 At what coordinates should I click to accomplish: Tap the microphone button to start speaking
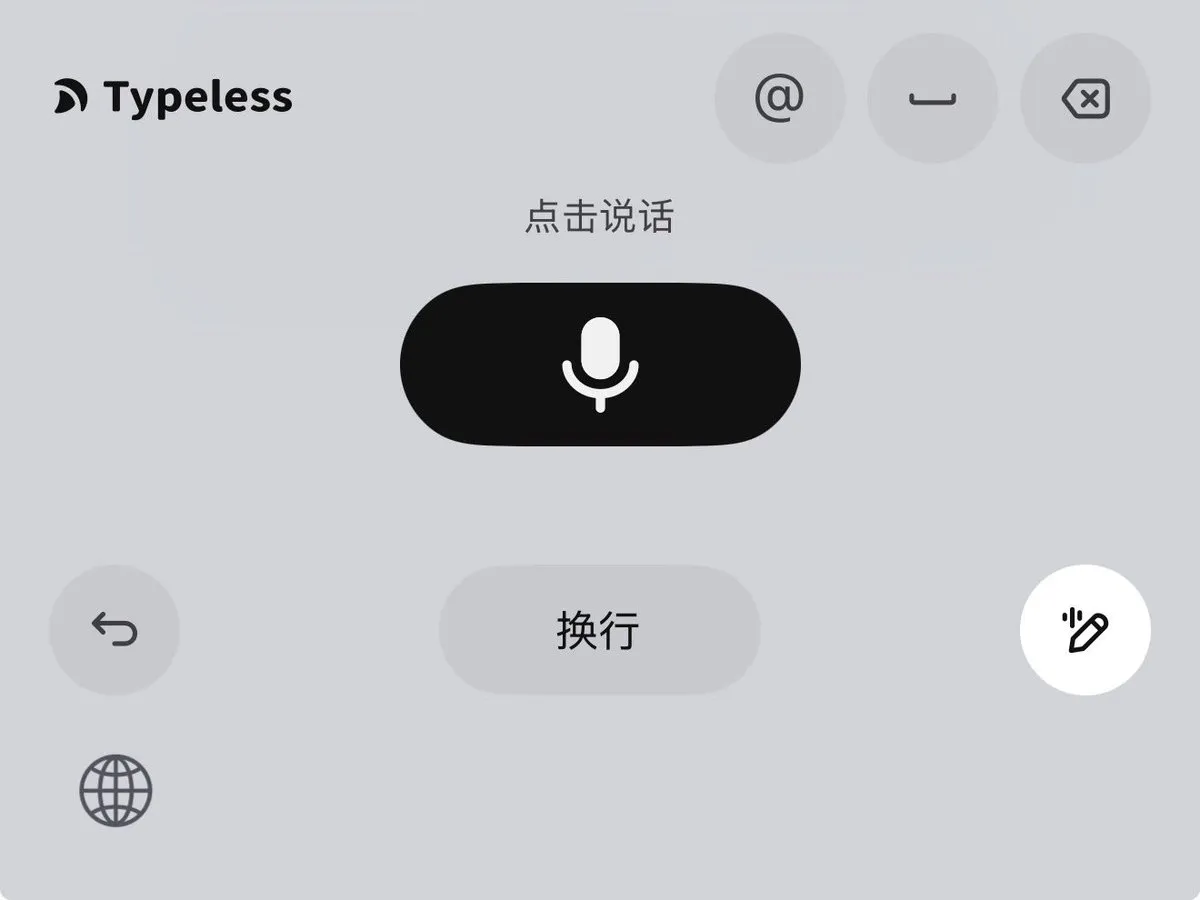pos(600,365)
